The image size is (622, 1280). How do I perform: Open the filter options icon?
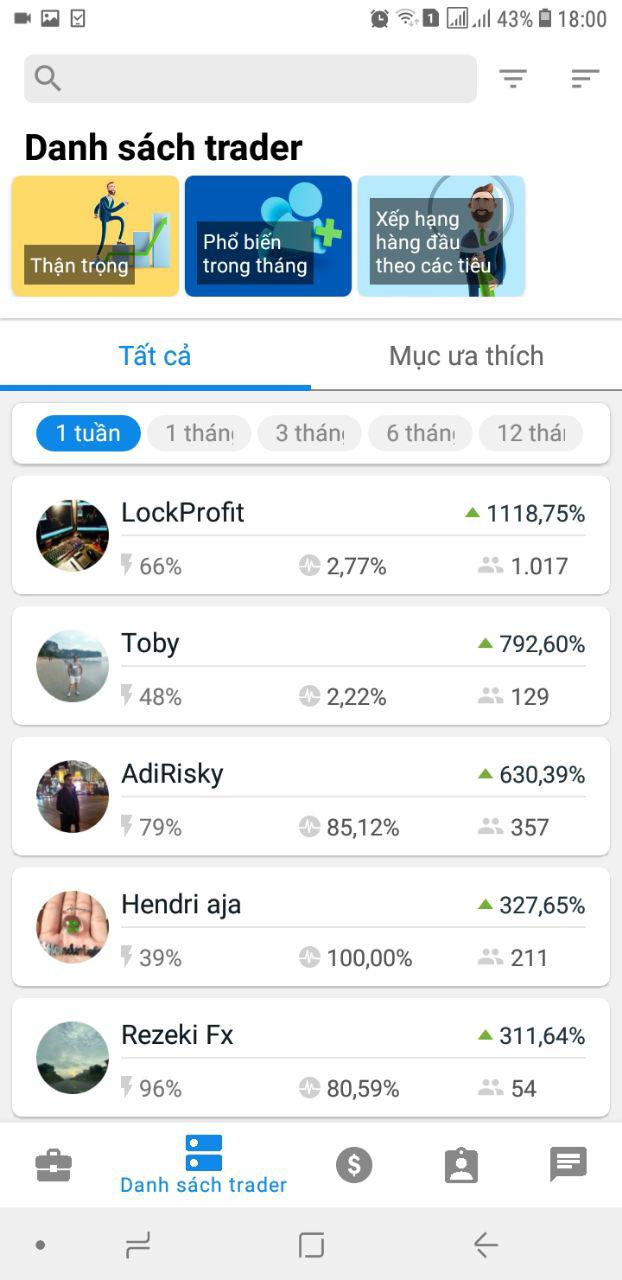tap(513, 78)
